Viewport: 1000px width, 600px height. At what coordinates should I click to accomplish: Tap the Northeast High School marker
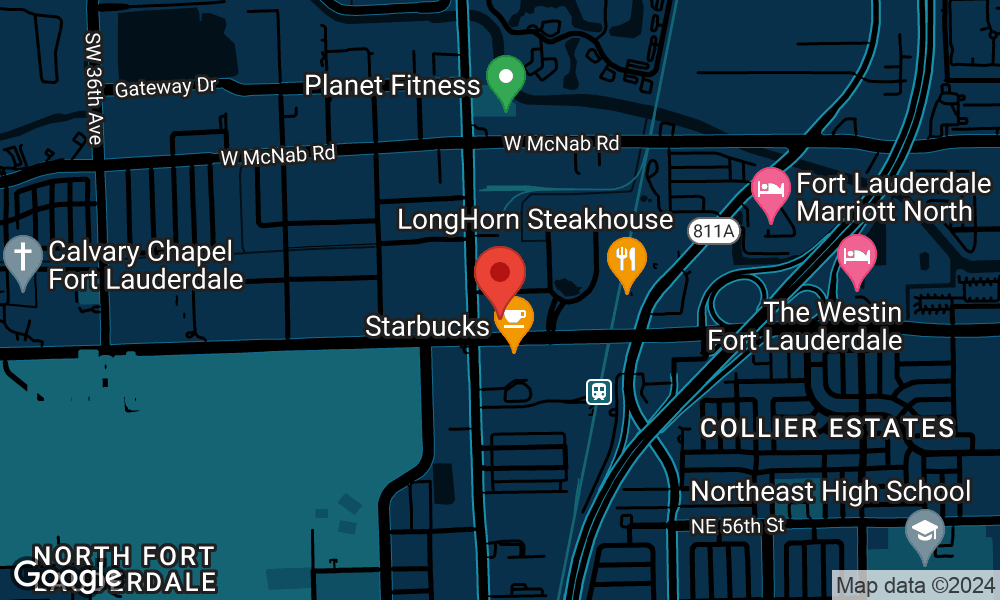pyautogui.click(x=924, y=532)
